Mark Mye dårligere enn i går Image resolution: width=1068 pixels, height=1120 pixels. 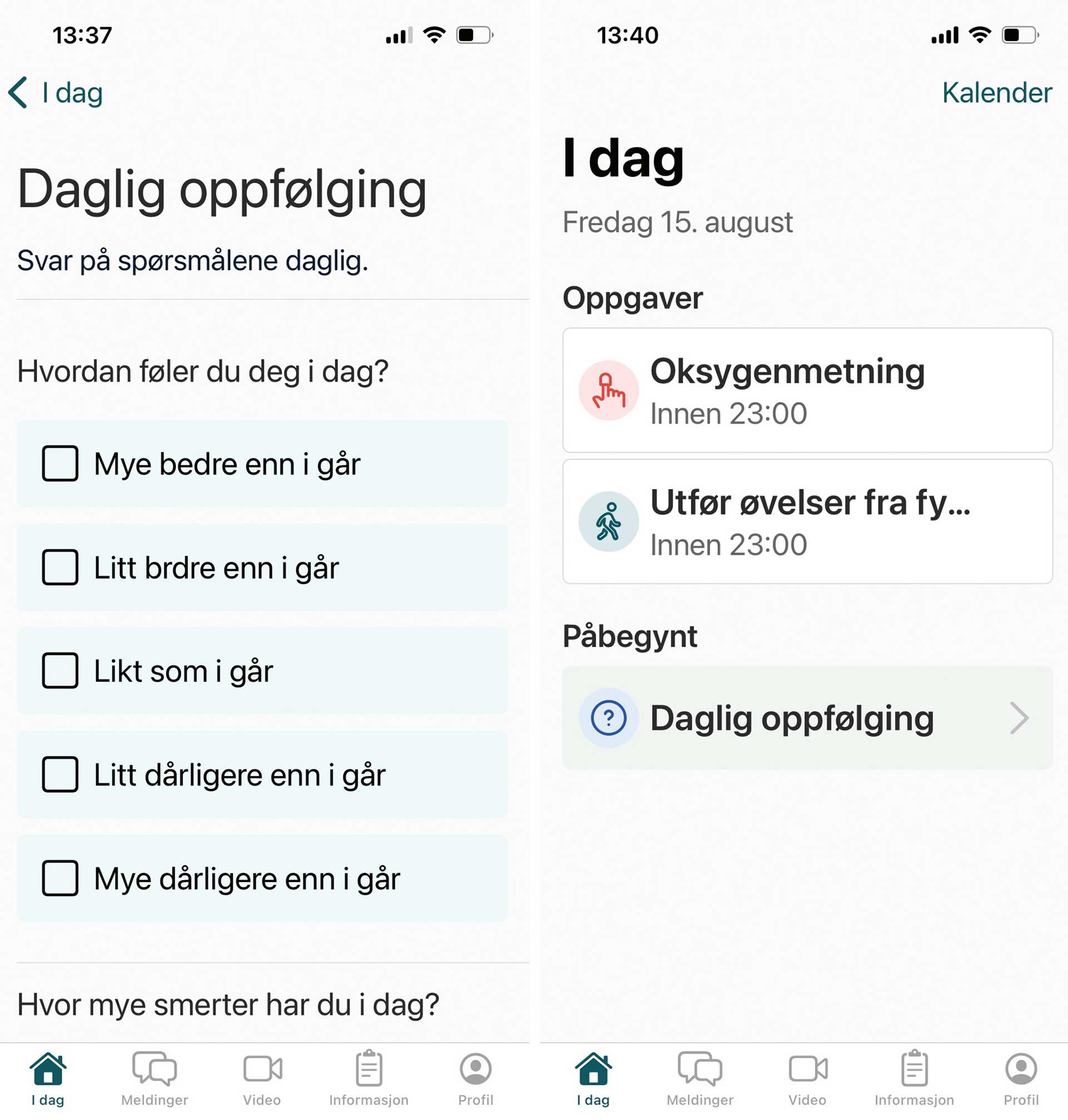(x=60, y=878)
